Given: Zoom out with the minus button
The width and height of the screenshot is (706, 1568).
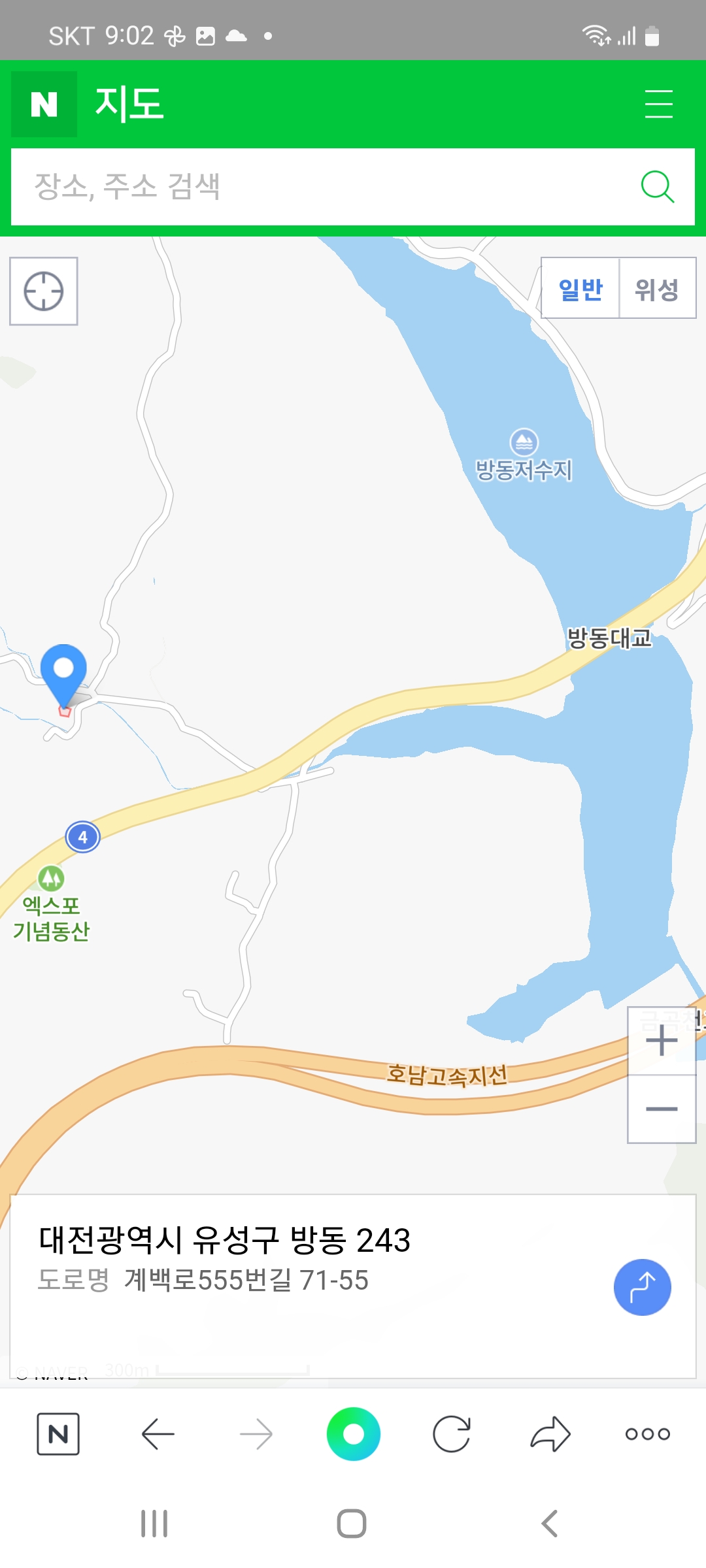Looking at the screenshot, I should point(662,1109).
